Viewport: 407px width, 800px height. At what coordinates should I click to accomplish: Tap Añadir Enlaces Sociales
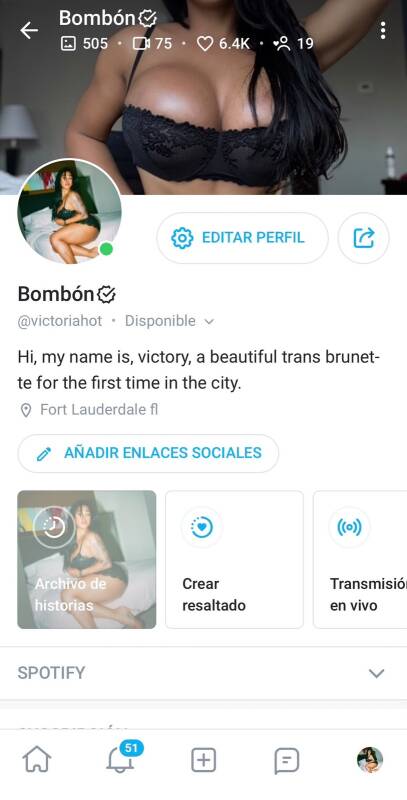point(148,453)
